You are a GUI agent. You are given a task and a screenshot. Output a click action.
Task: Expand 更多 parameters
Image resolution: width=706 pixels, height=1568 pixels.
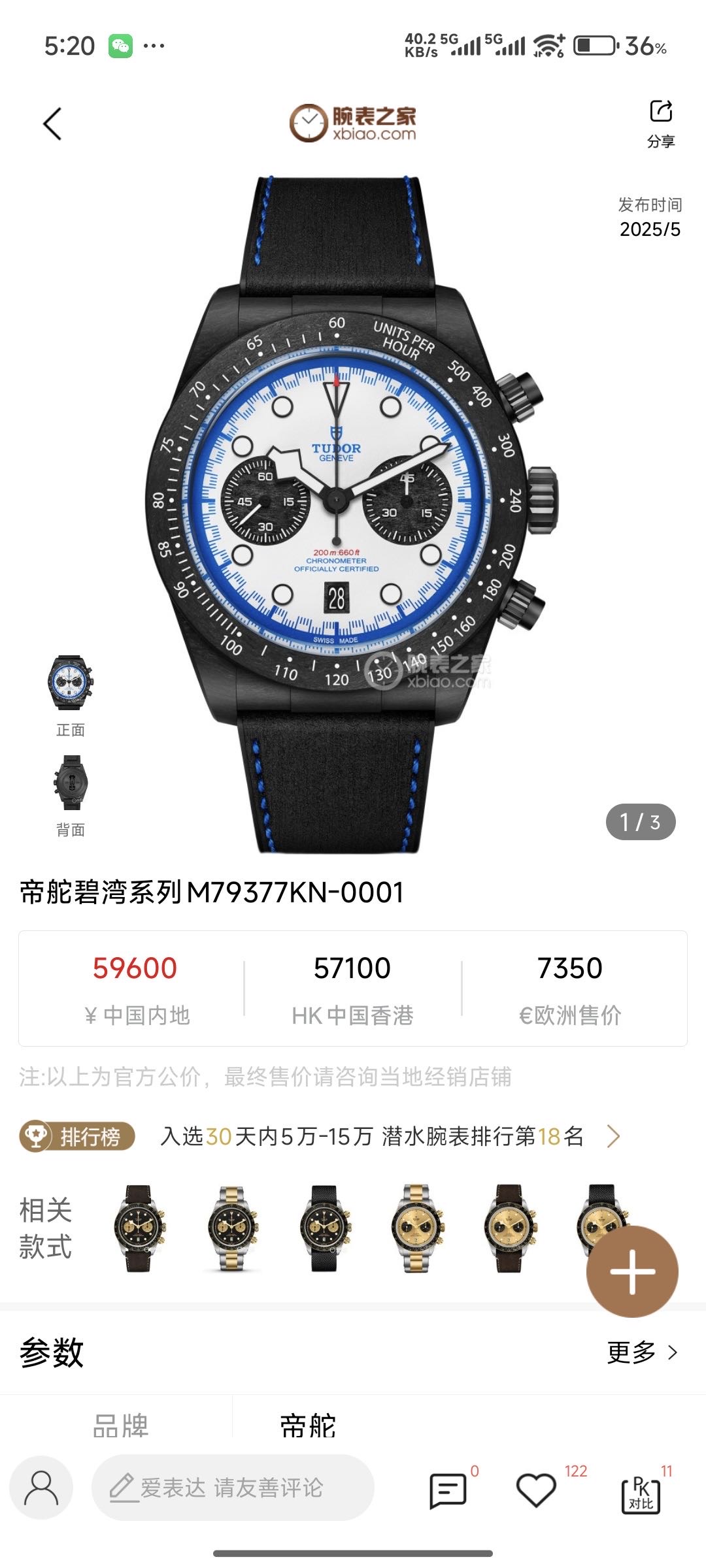642,1352
